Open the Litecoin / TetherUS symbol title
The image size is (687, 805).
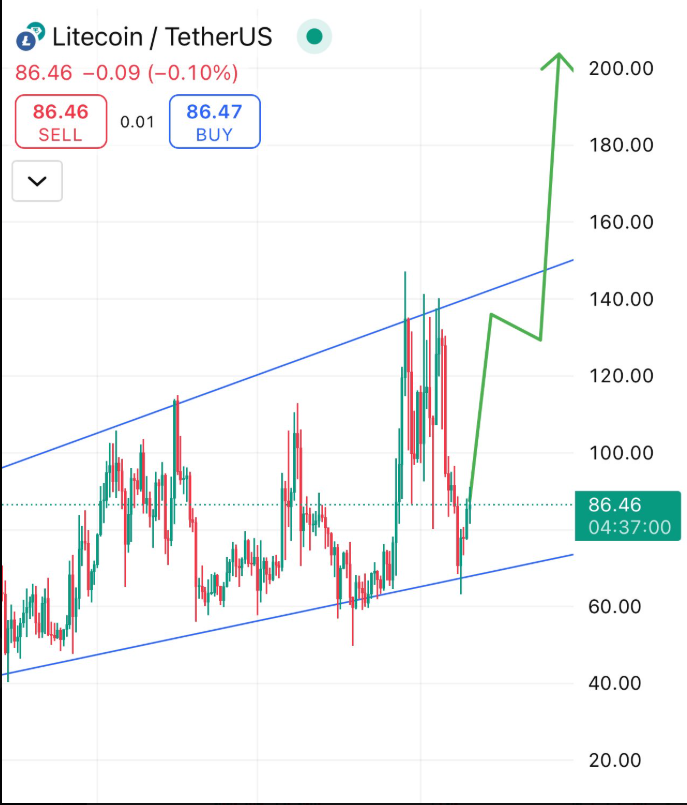(160, 38)
